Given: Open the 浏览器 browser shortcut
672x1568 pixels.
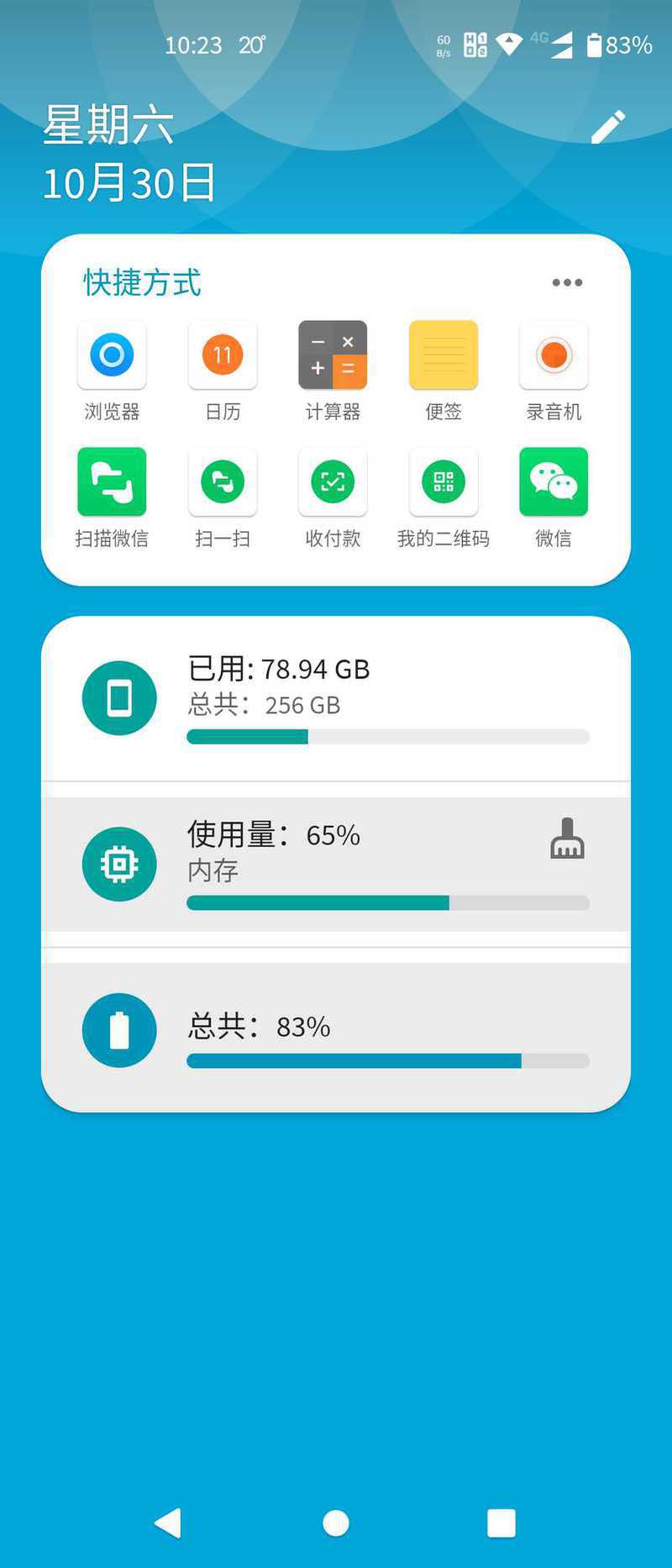Looking at the screenshot, I should tap(112, 355).
